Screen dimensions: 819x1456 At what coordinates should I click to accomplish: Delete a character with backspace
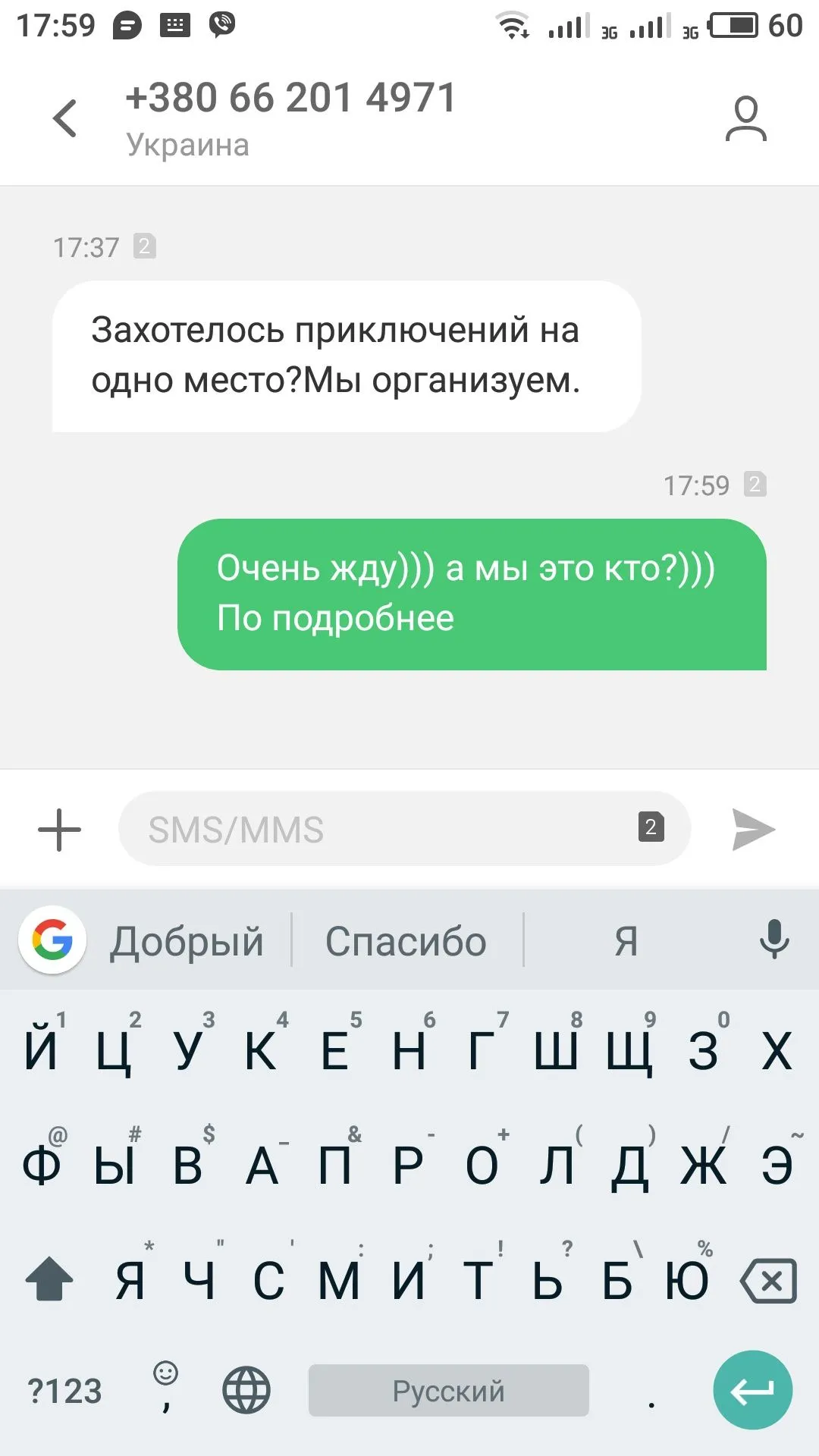768,1282
